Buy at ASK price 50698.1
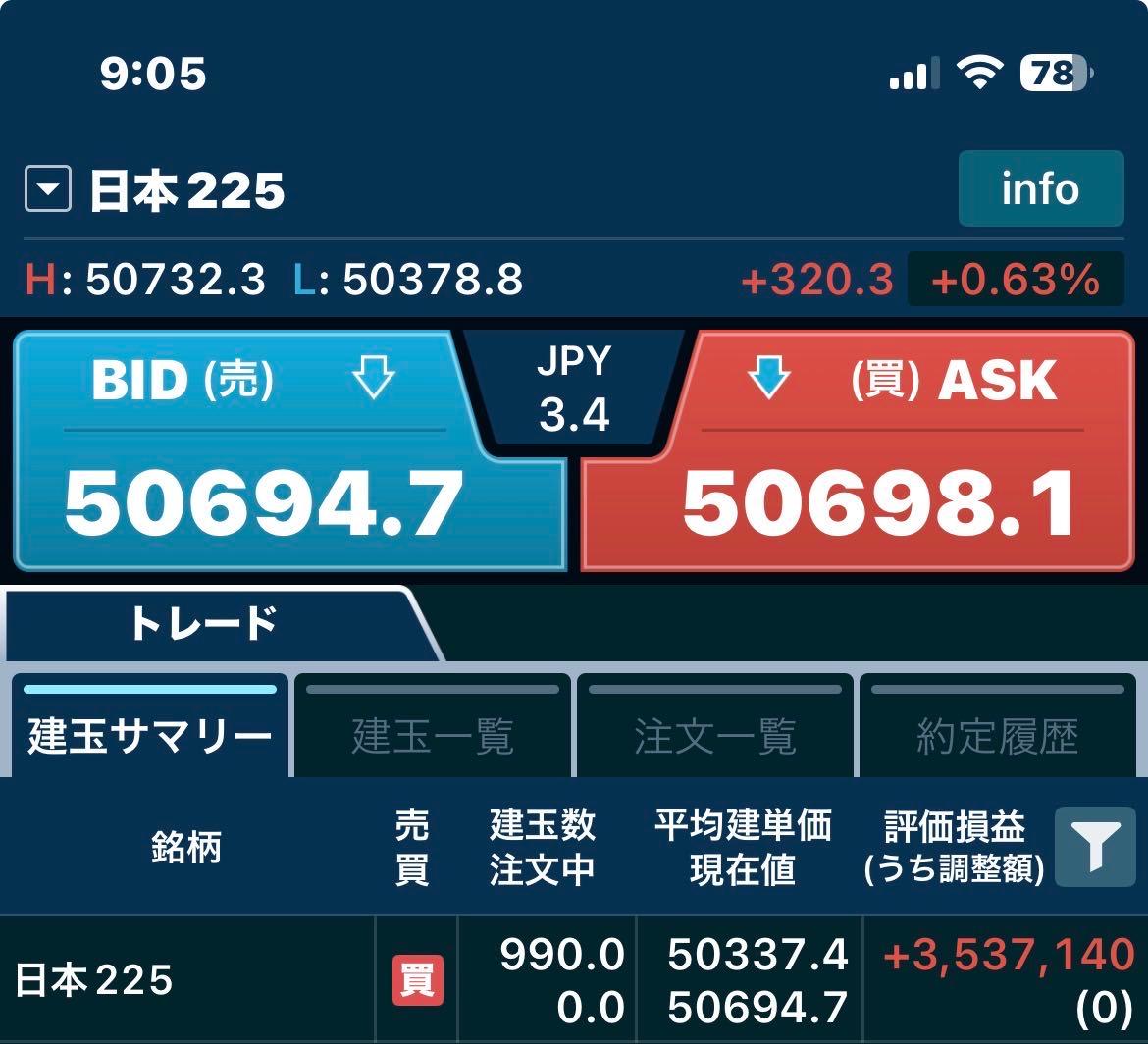1148x1044 pixels. [878, 451]
